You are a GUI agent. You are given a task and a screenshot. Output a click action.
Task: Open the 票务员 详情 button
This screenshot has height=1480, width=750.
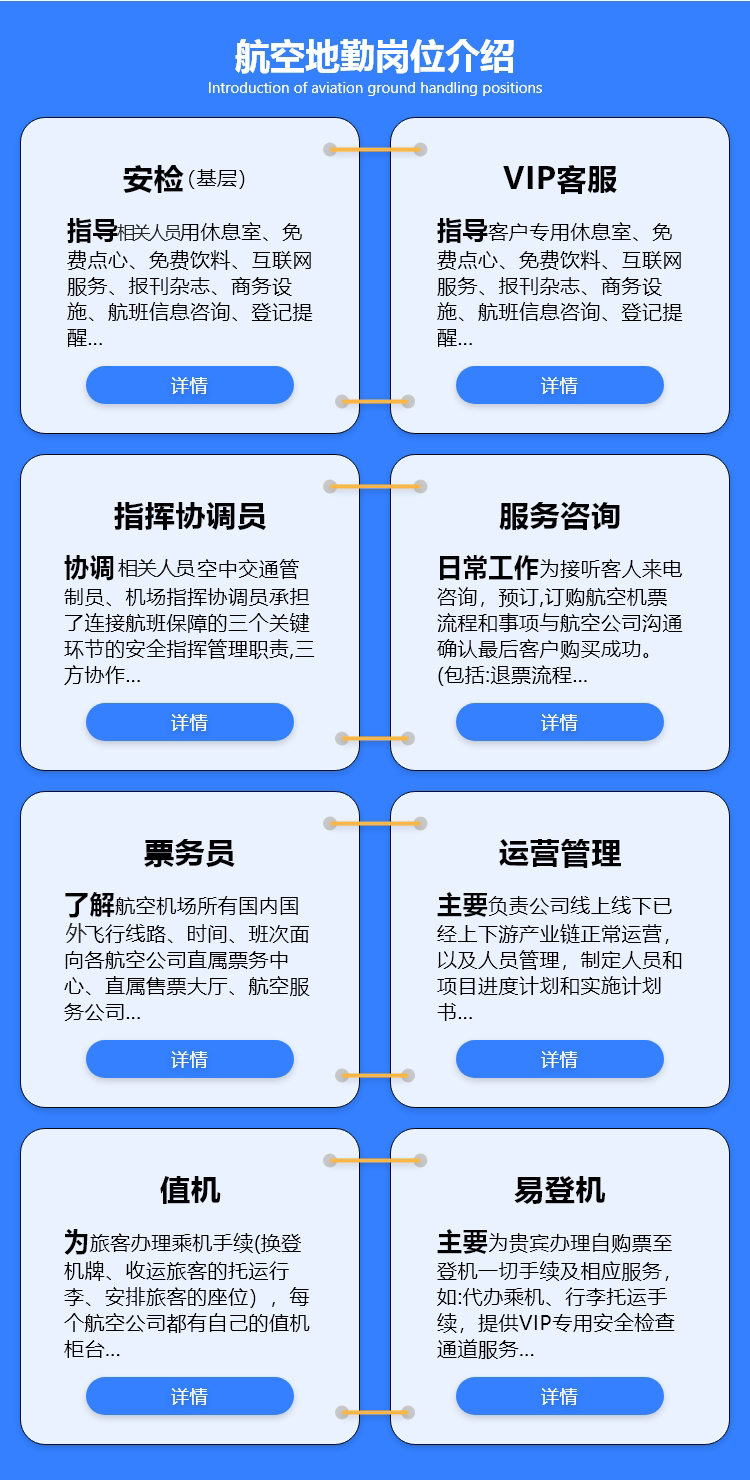point(190,1059)
